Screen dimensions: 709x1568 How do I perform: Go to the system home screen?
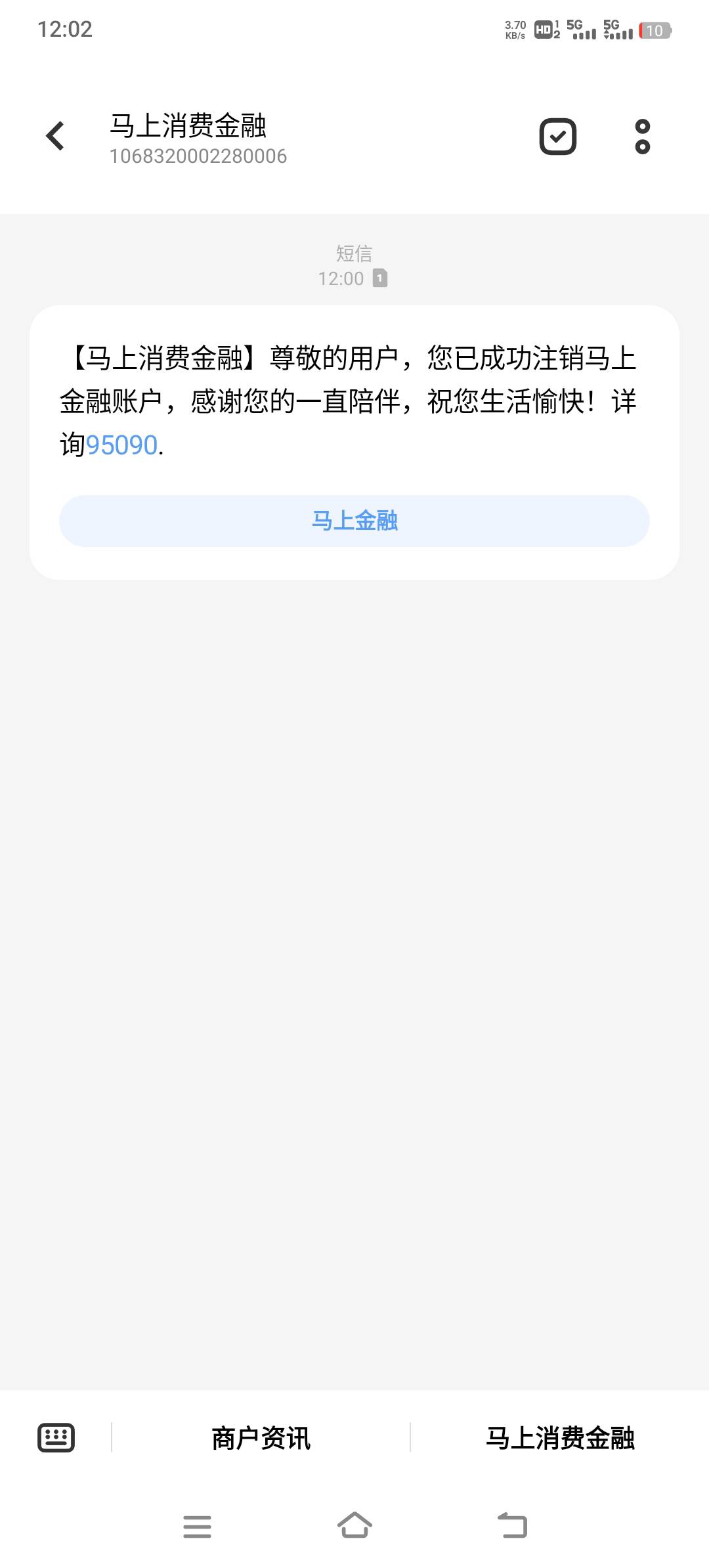[354, 1525]
